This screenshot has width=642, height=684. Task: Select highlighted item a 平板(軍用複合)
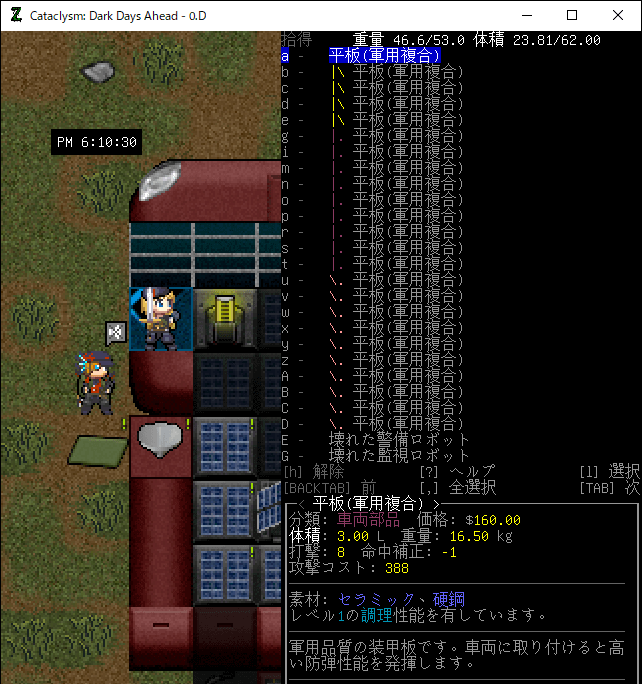pyautogui.click(x=385, y=57)
